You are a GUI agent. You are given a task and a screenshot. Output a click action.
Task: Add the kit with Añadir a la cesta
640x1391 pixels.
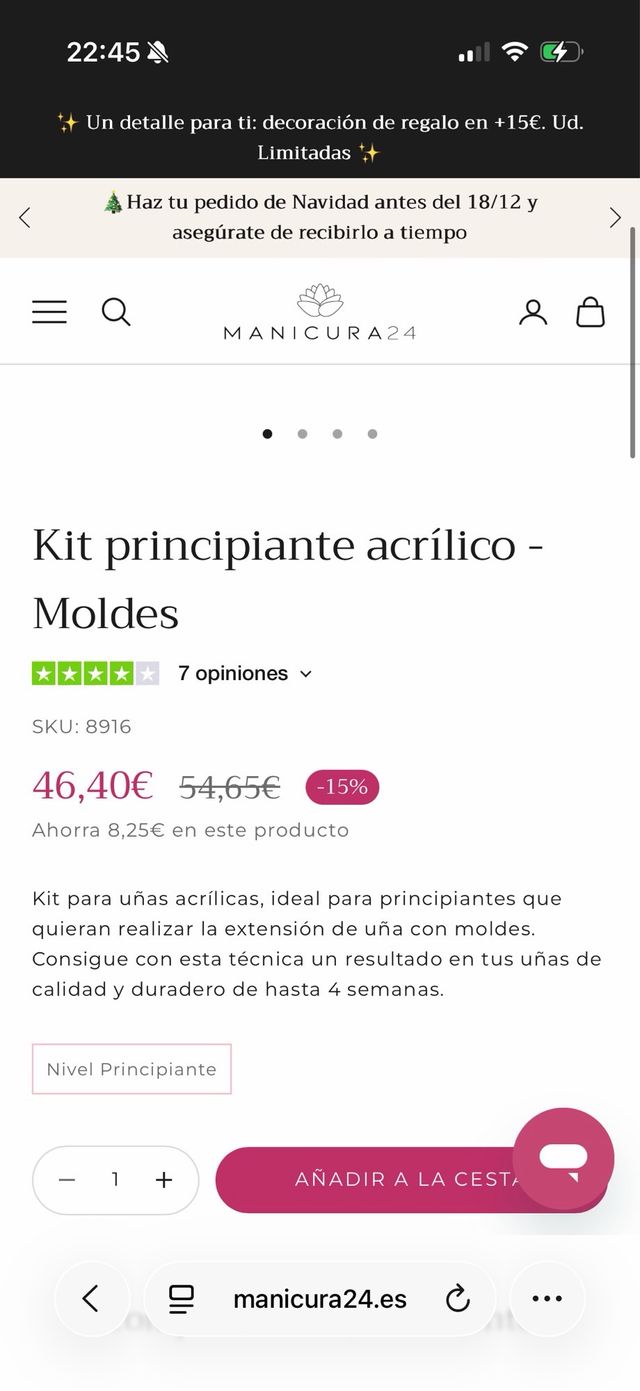coord(380,1180)
